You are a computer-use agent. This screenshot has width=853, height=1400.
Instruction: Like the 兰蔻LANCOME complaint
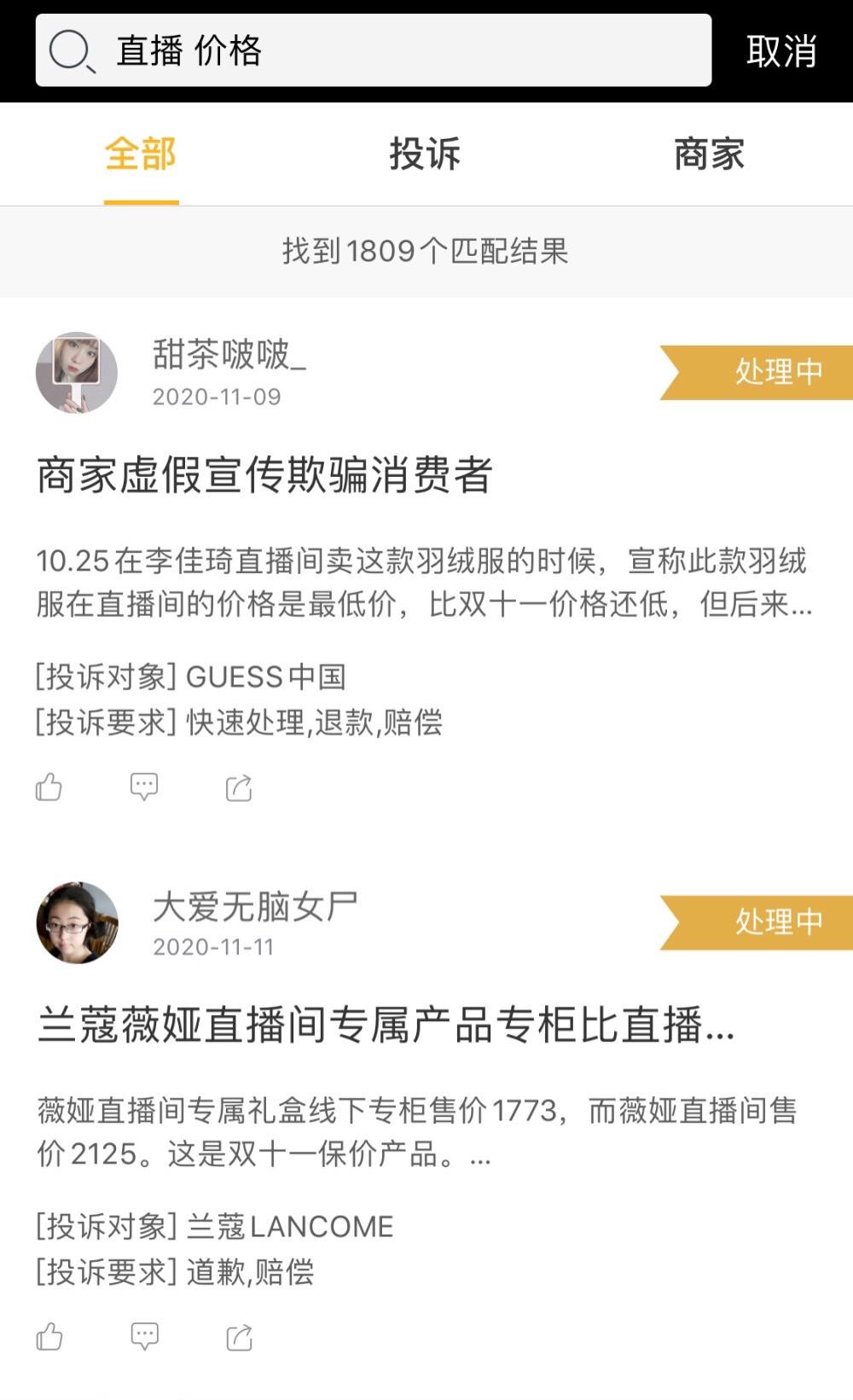pyautogui.click(x=49, y=1337)
